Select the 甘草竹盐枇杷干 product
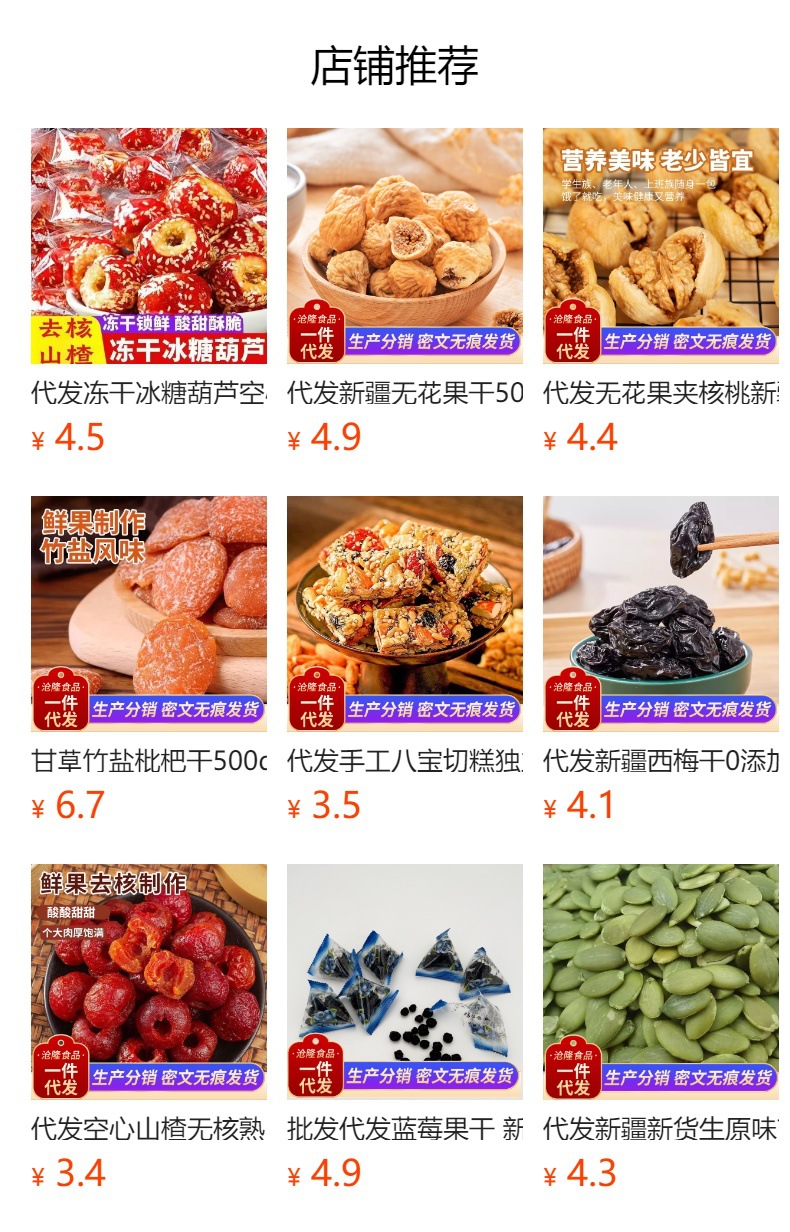Viewport: 790px width, 1232px height. click(x=149, y=614)
